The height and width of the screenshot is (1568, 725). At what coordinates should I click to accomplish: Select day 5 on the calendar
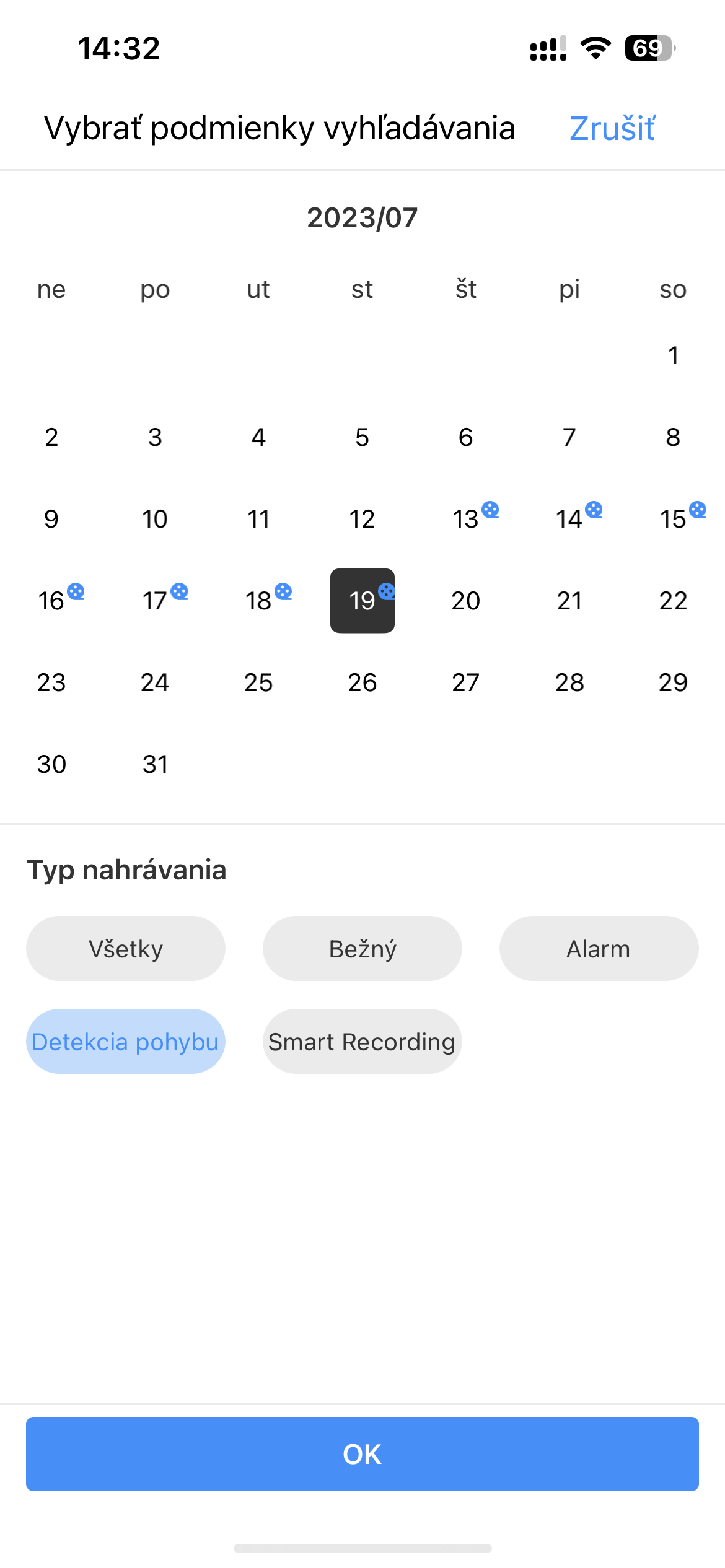362,437
